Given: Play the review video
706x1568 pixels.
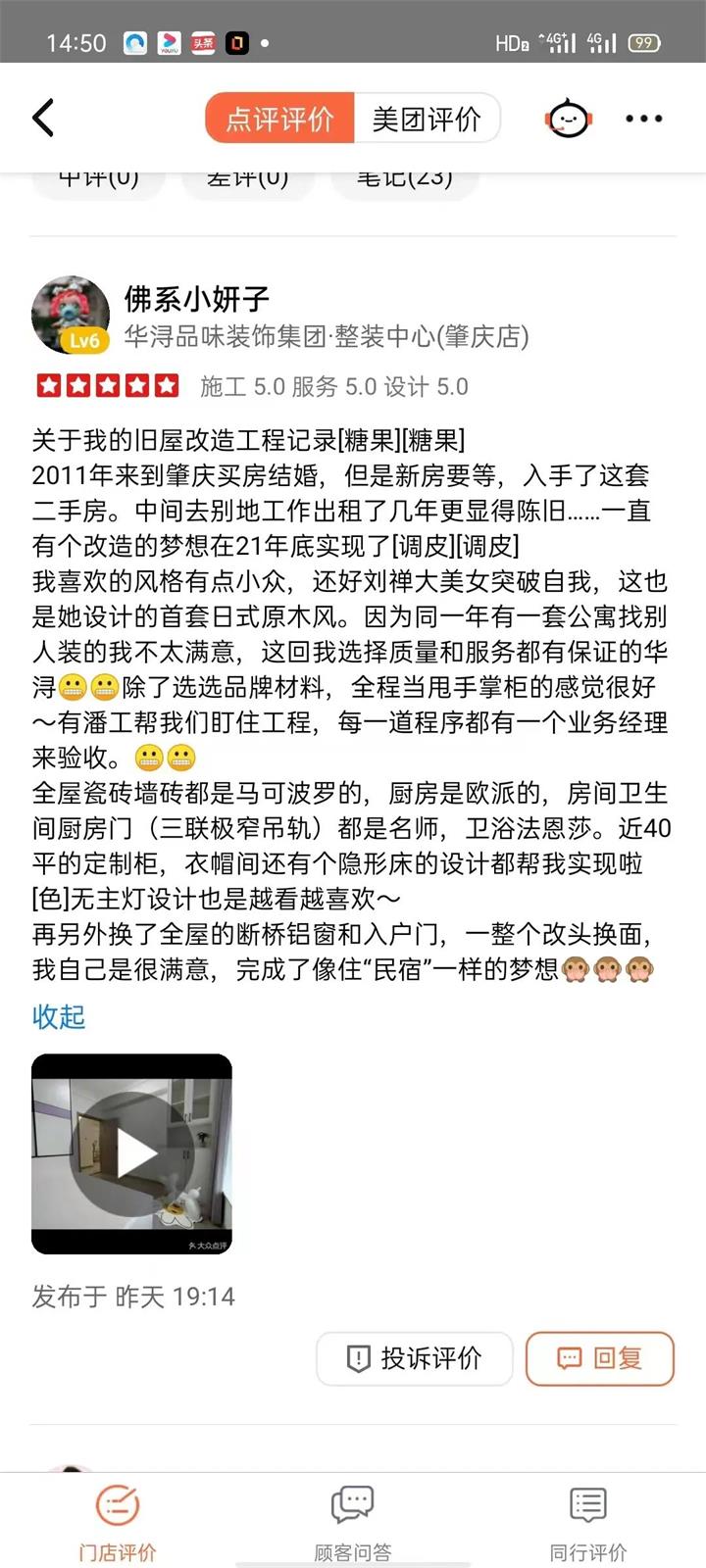Looking at the screenshot, I should point(132,1153).
